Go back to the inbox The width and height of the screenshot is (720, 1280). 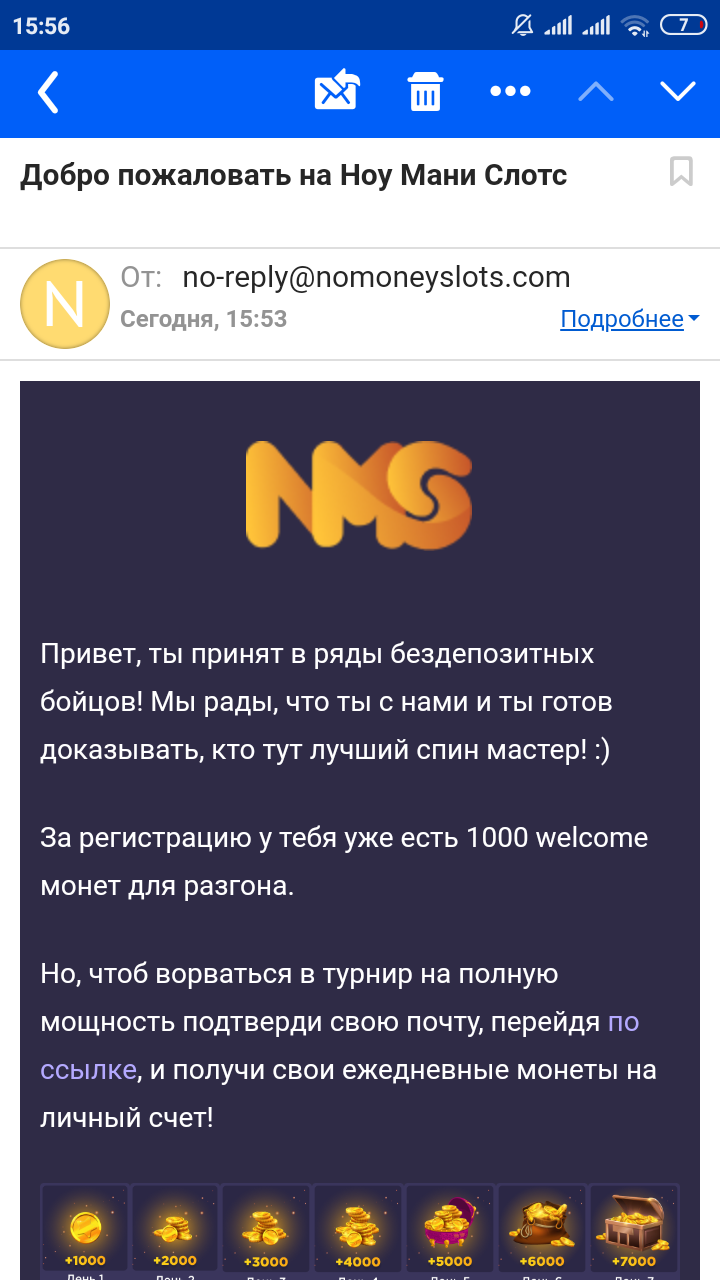coord(48,93)
